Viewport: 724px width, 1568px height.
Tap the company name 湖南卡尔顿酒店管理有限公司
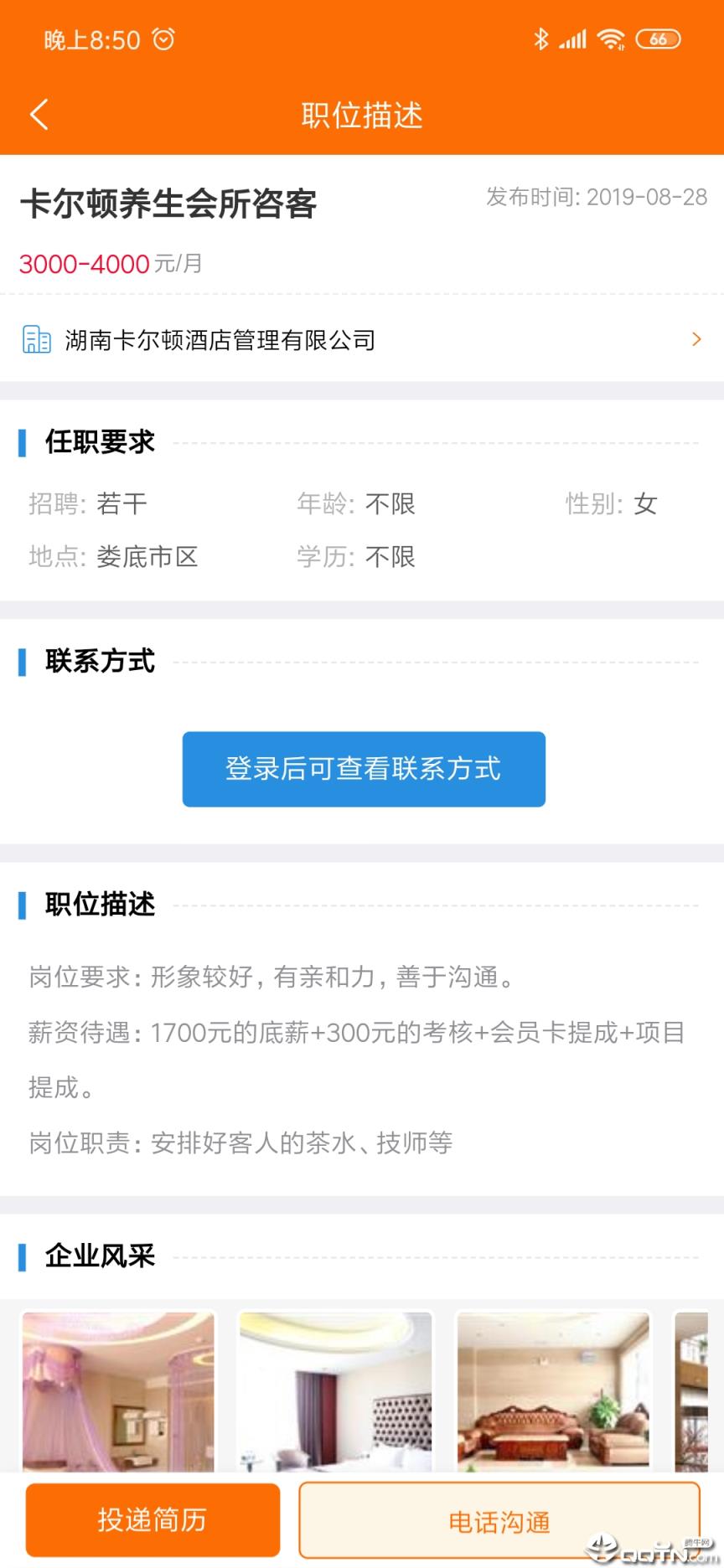(220, 339)
